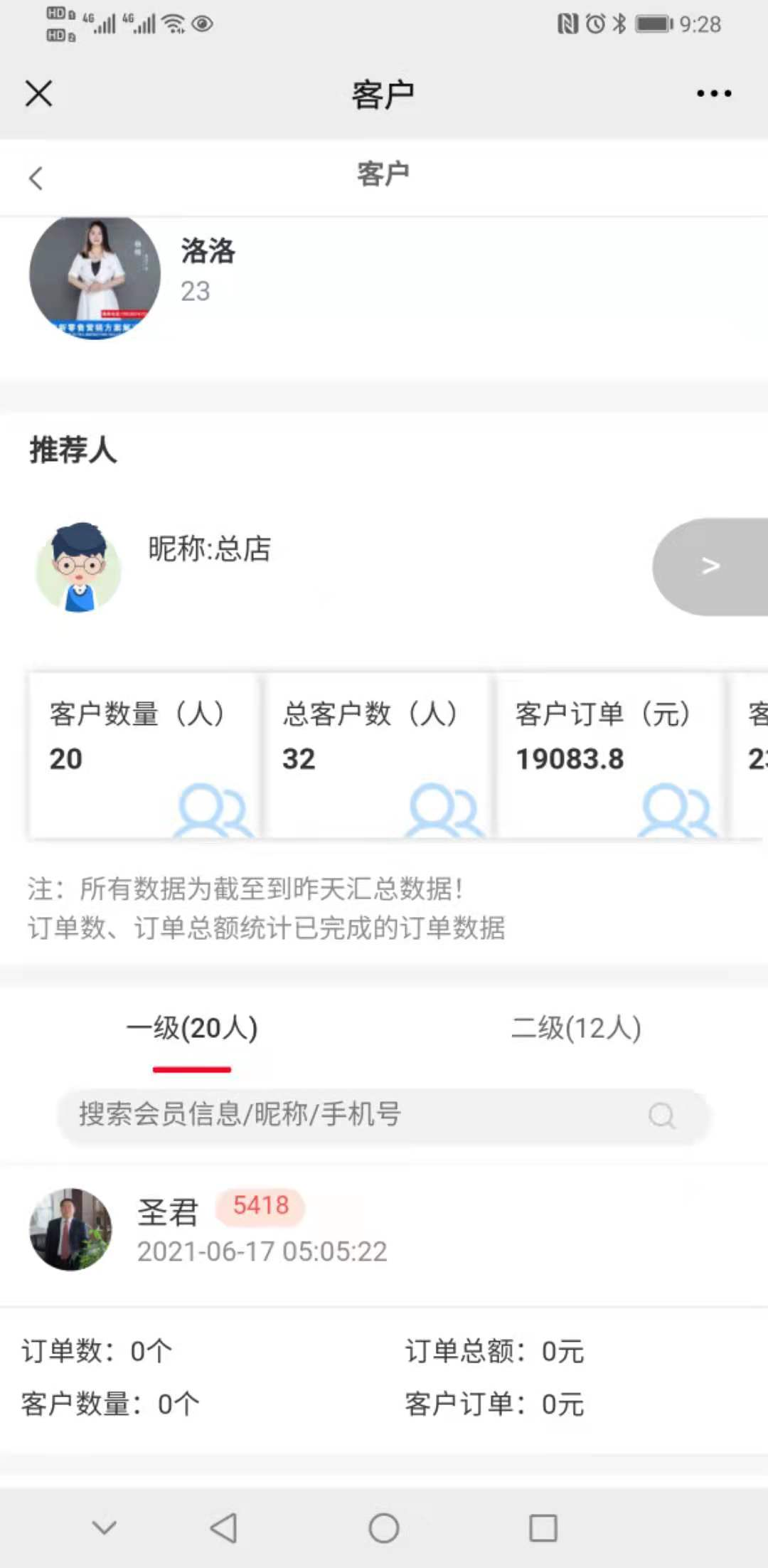The height and width of the screenshot is (1568, 768).
Task: Open the three-dot overflow menu
Action: [x=714, y=93]
